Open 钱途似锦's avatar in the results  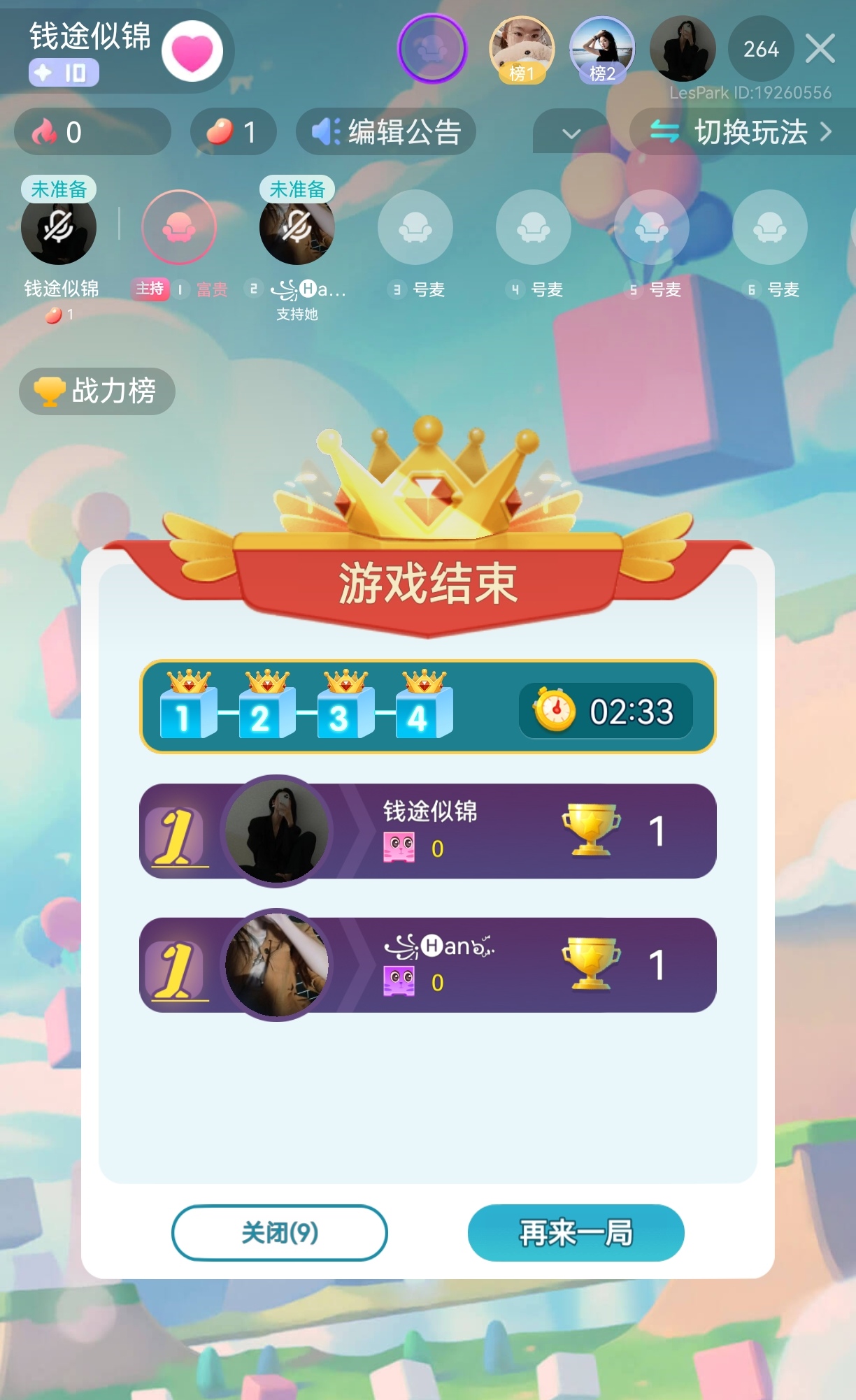[277, 831]
